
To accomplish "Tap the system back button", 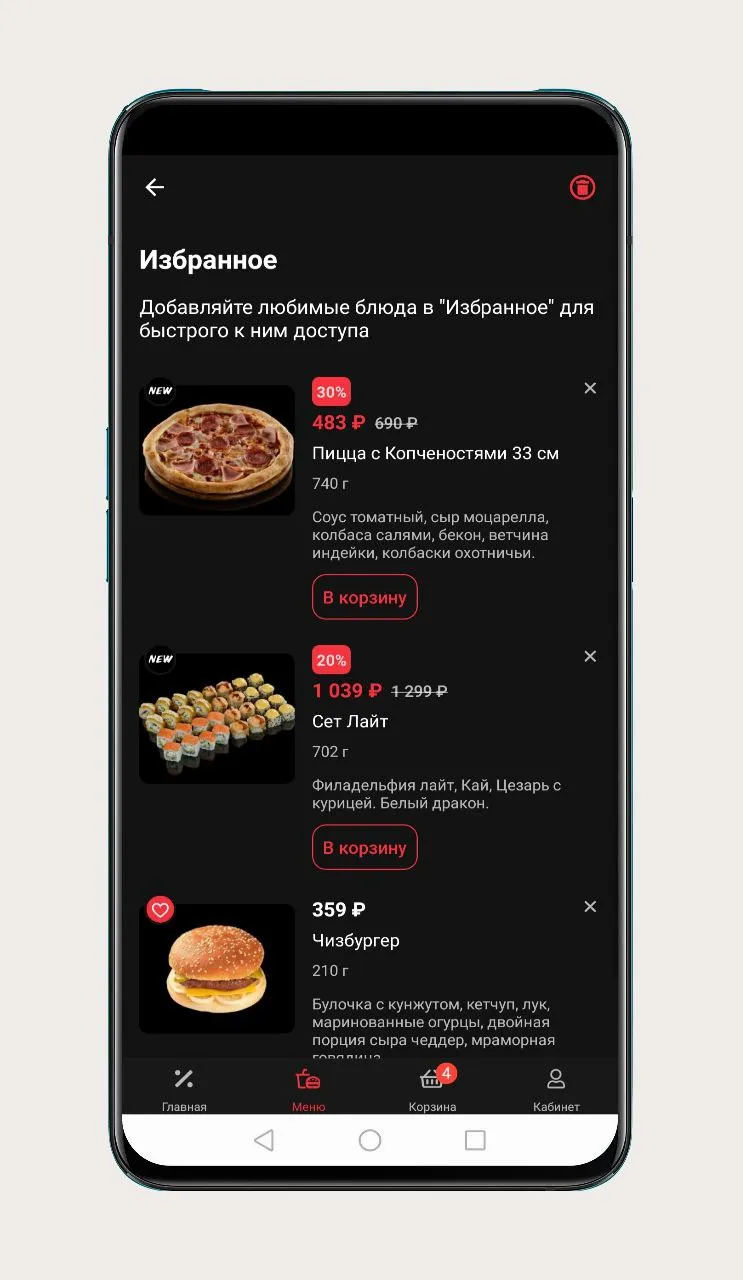I will [x=264, y=1140].
